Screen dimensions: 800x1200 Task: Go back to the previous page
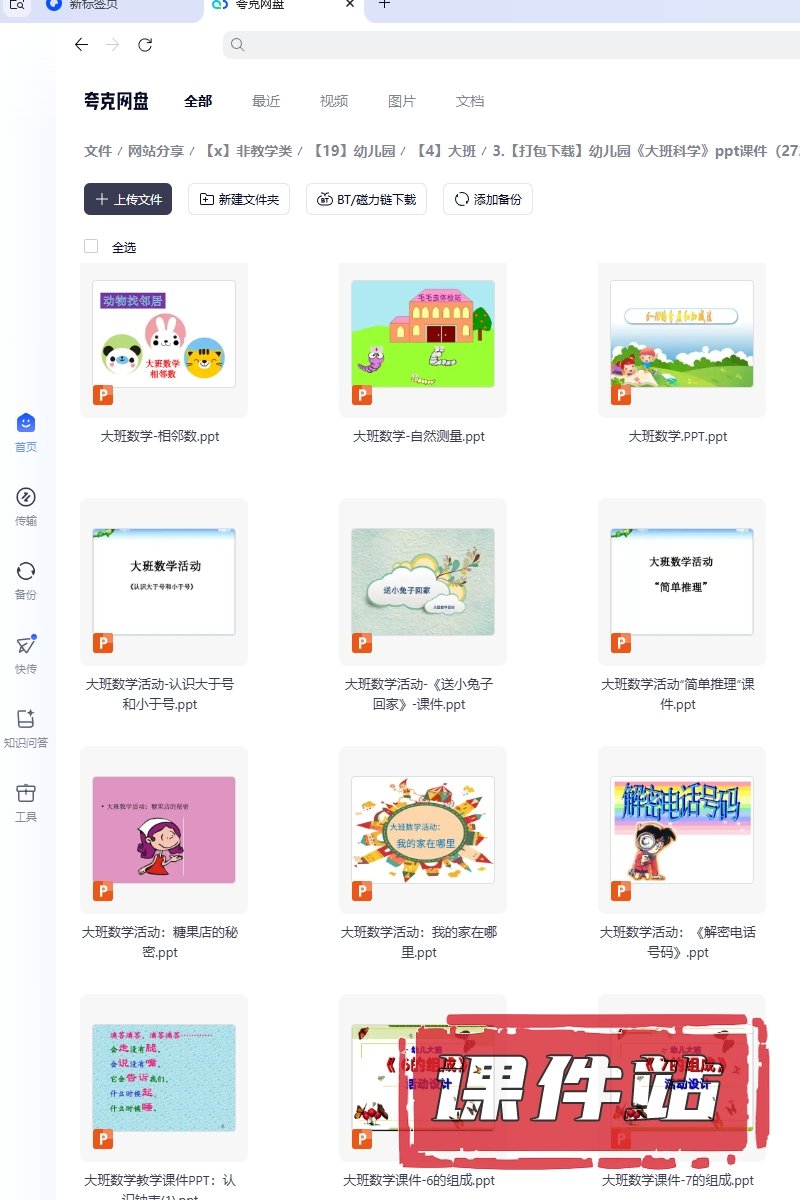pos(82,45)
